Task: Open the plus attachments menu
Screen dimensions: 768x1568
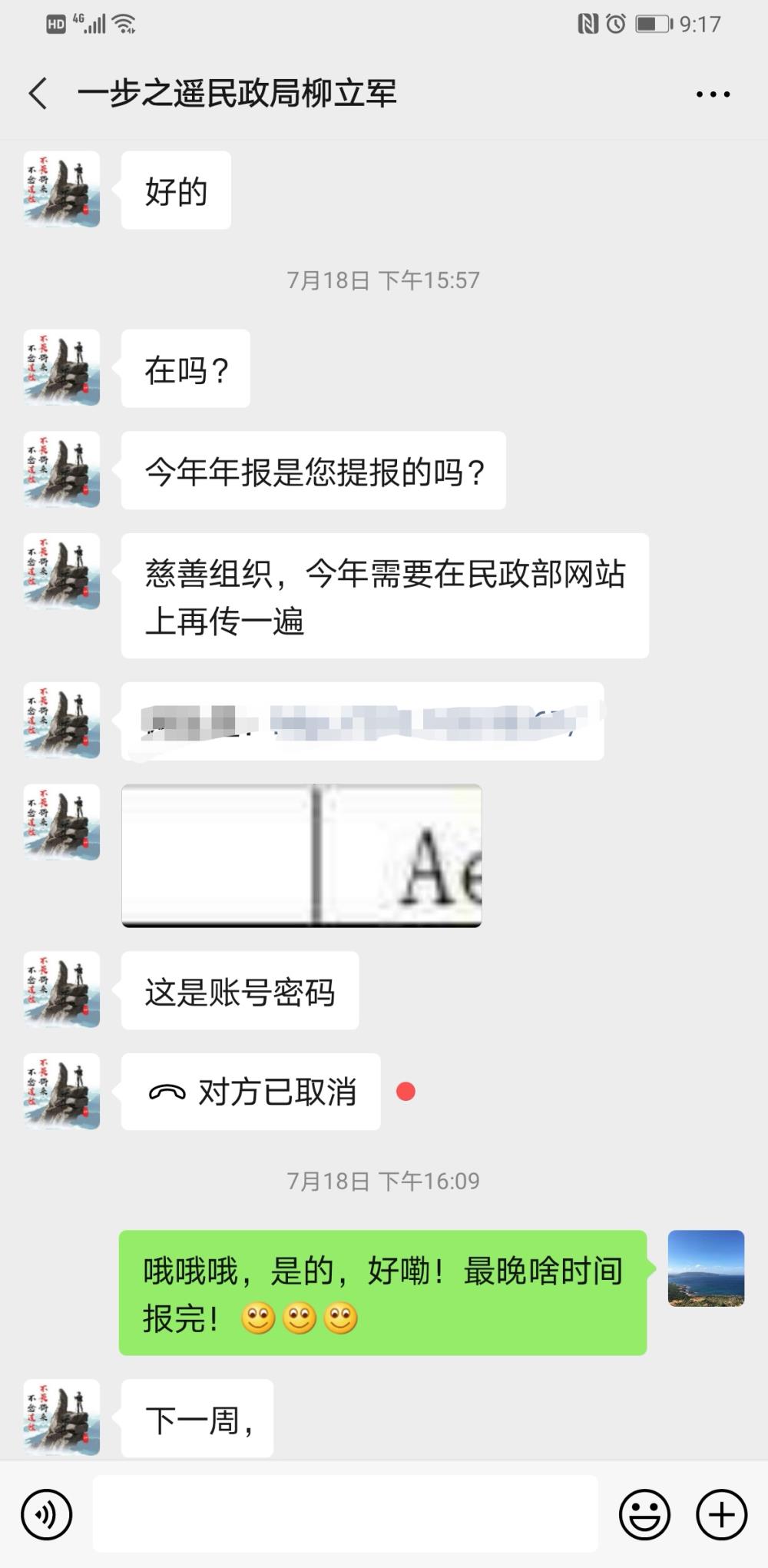Action: [721, 1514]
